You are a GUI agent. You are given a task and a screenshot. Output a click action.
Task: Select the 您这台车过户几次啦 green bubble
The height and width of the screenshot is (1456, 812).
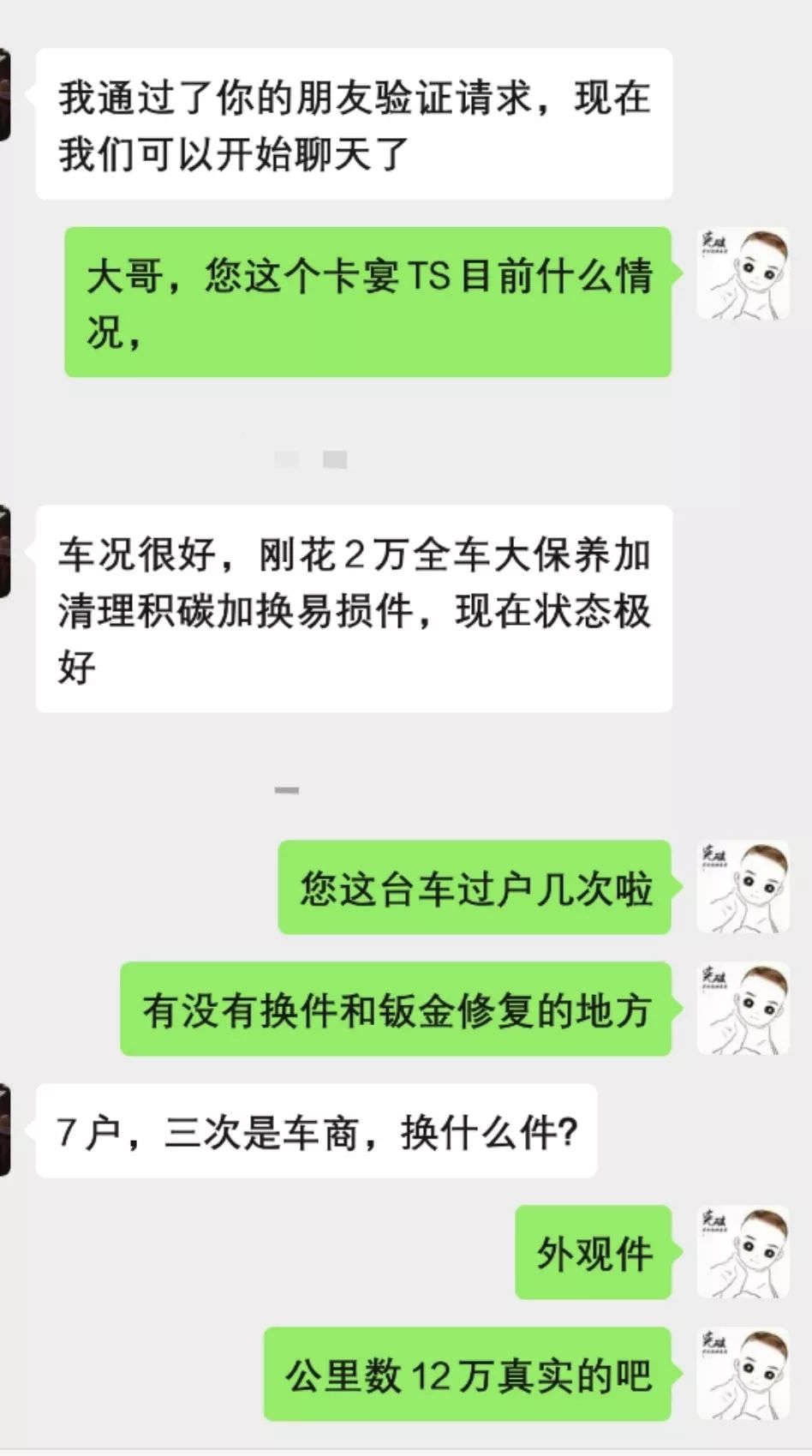point(475,890)
